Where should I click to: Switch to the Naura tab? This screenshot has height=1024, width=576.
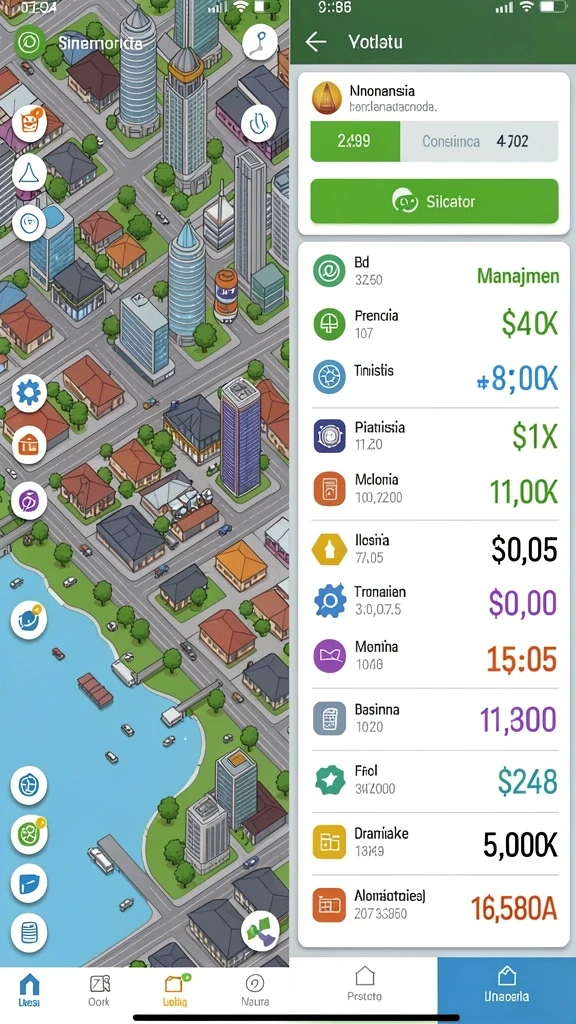tap(254, 990)
